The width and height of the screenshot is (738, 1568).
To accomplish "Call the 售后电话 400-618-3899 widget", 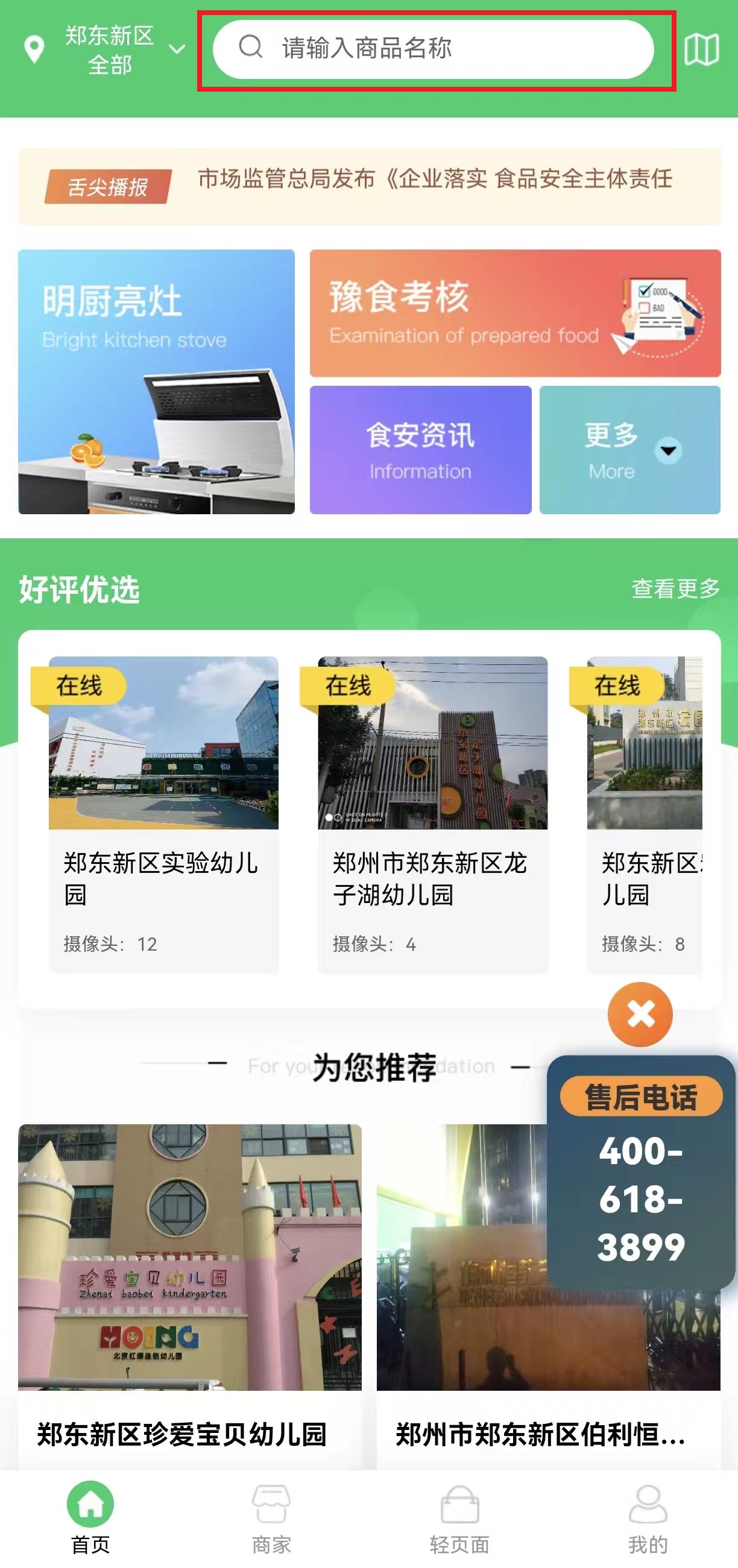I will (640, 1187).
